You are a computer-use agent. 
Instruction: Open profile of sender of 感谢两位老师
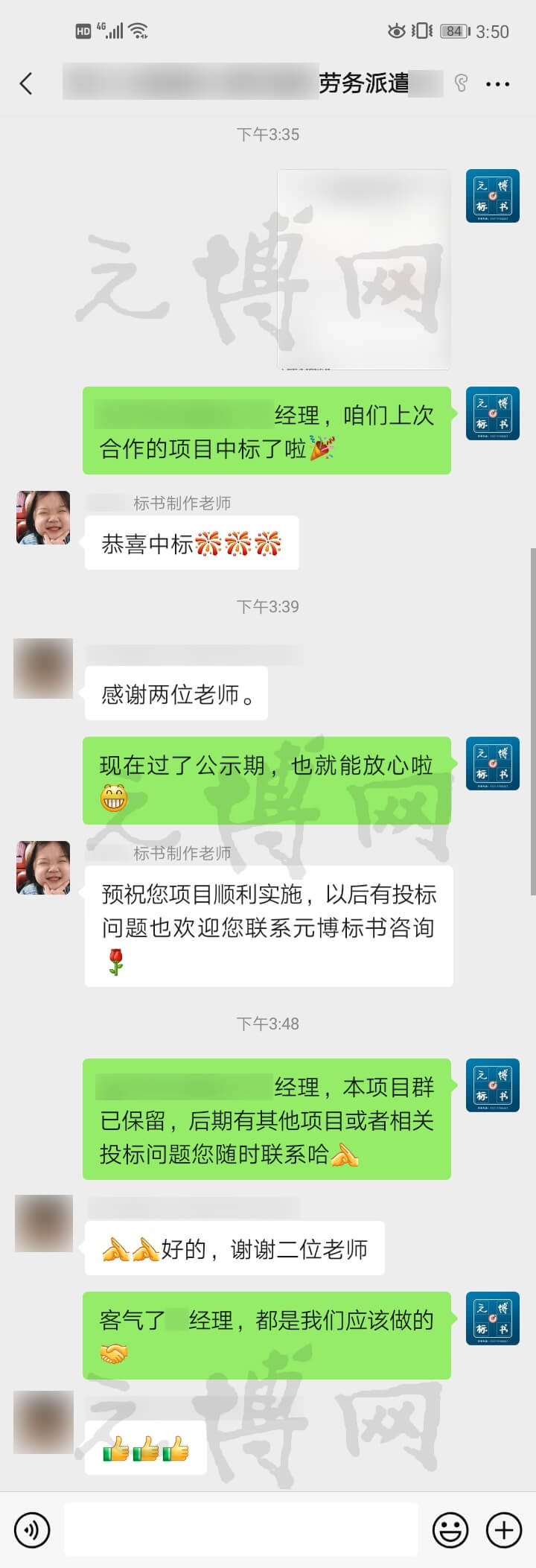tap(43, 668)
